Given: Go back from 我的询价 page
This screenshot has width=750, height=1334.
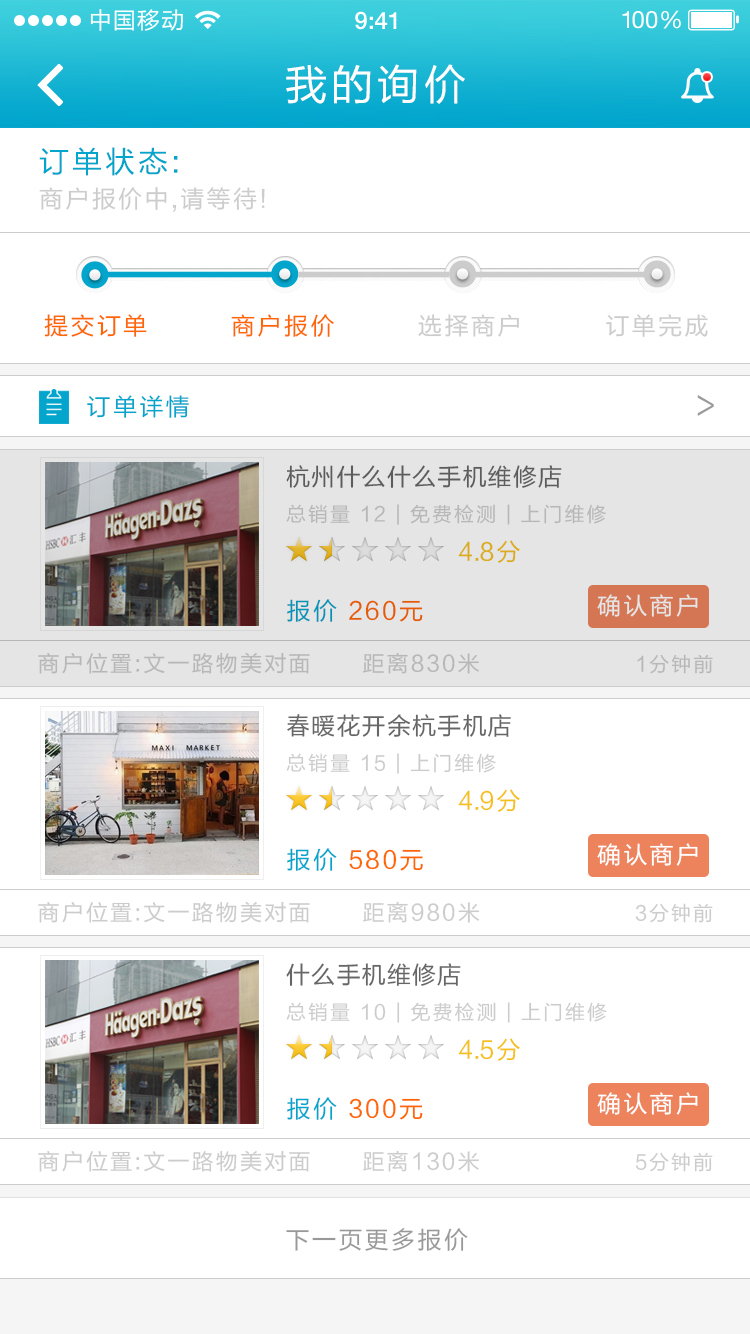Looking at the screenshot, I should point(51,86).
